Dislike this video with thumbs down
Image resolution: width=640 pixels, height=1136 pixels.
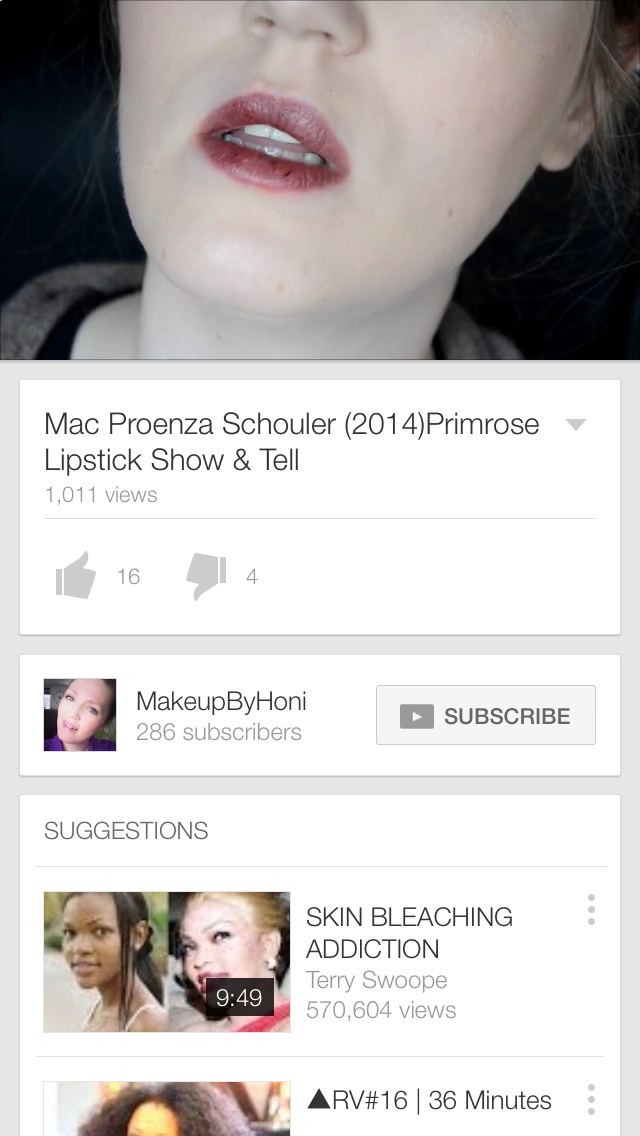coord(206,576)
